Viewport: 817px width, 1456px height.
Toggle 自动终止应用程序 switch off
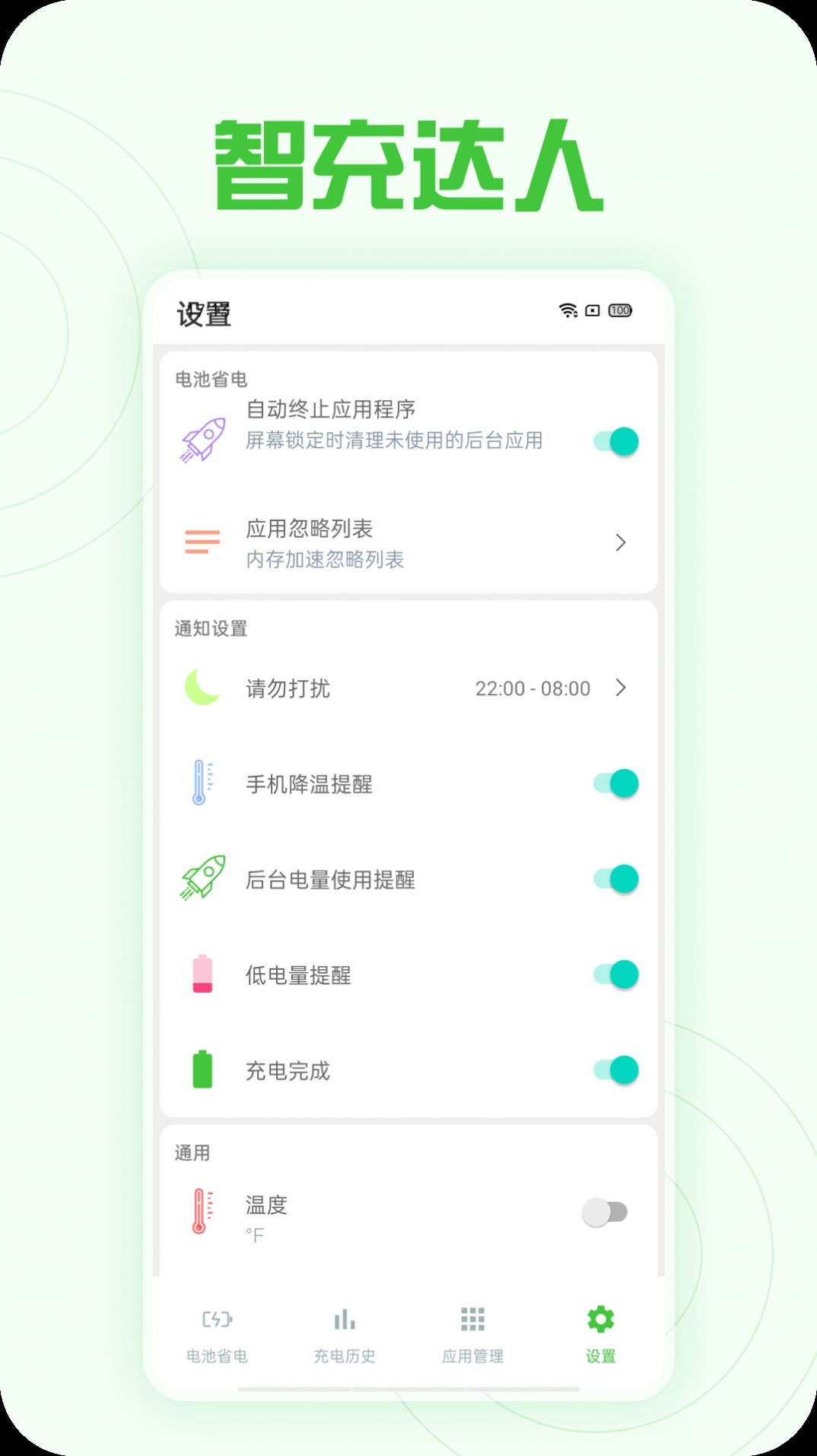[x=613, y=440]
